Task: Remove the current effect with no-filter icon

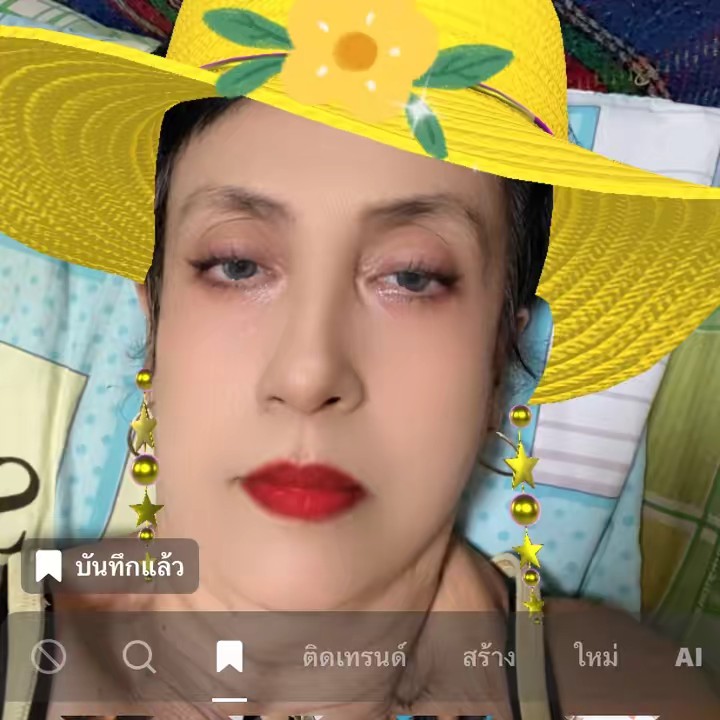Action: pos(48,657)
